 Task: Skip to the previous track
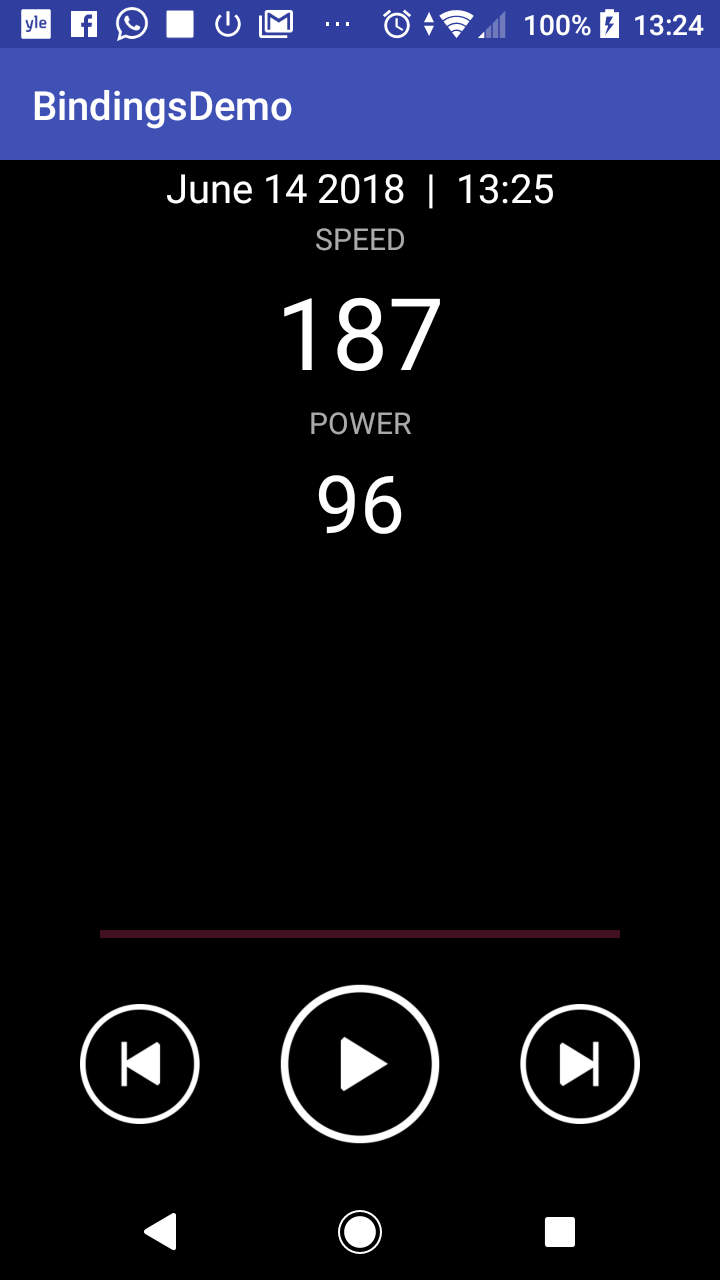[x=140, y=1064]
